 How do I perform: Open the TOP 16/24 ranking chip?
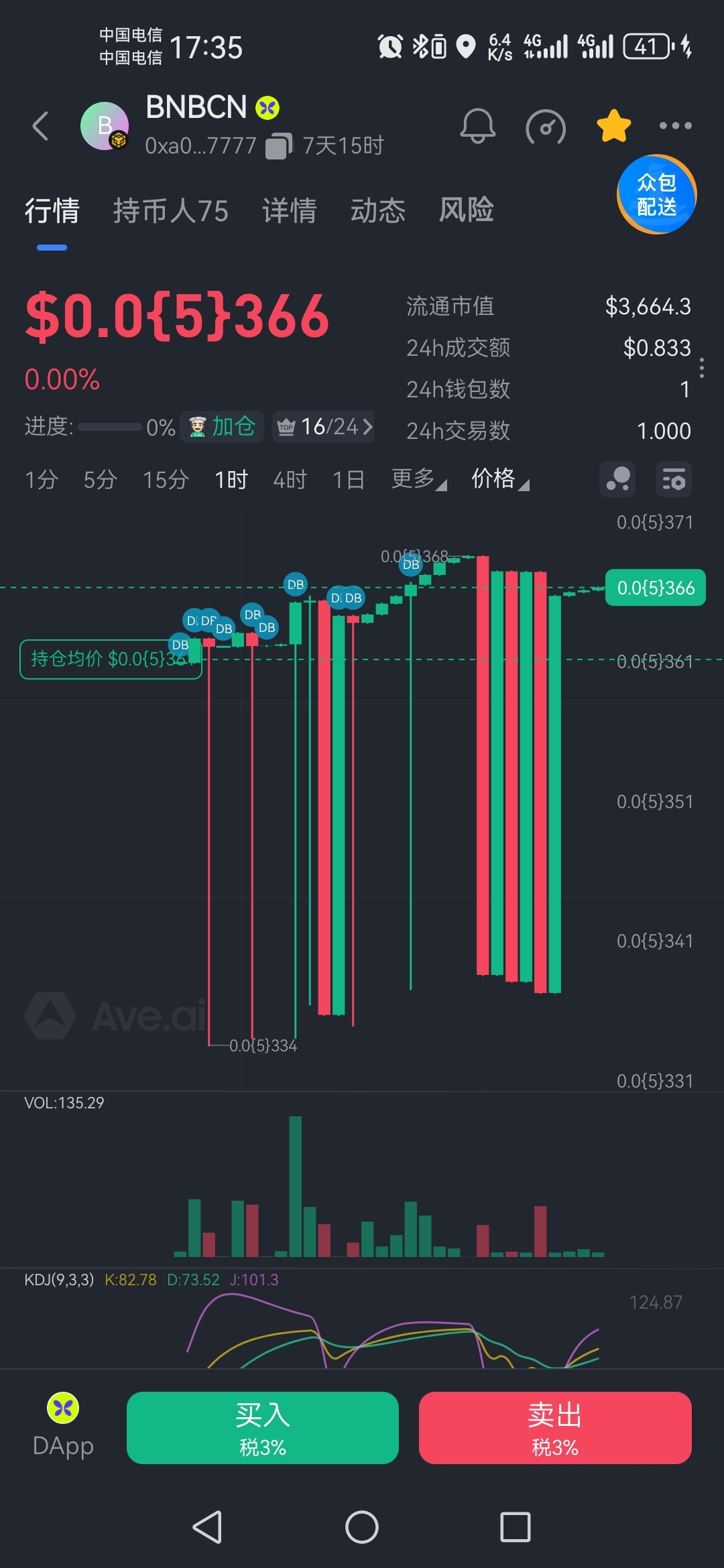324,426
